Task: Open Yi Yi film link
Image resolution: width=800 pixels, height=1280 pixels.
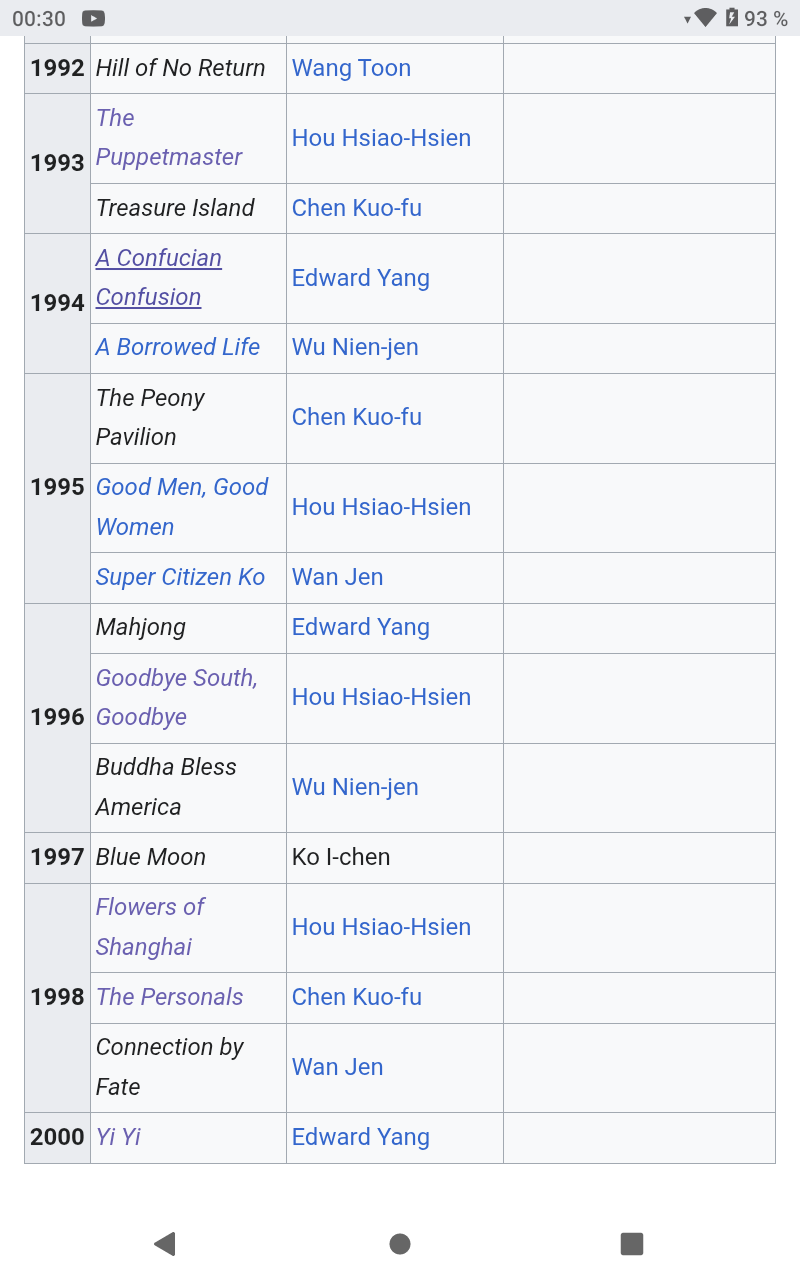Action: pyautogui.click(x=118, y=1137)
